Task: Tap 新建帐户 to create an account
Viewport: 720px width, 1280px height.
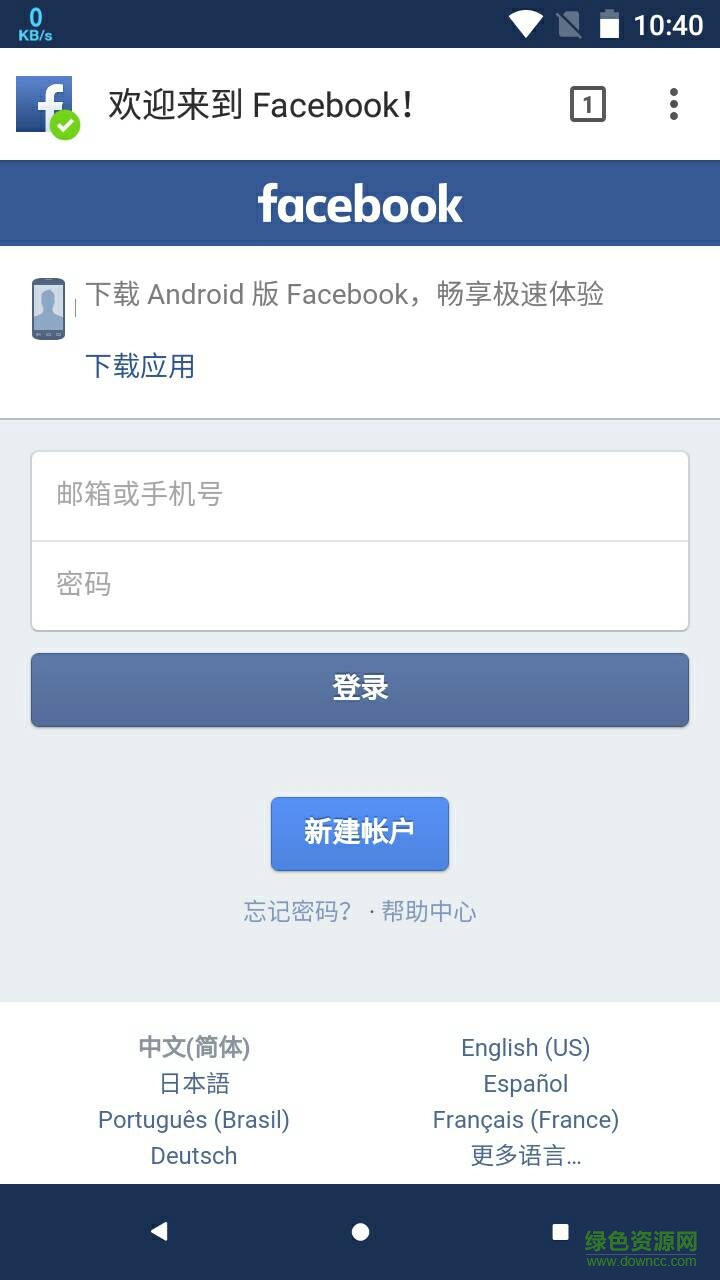Action: (360, 833)
